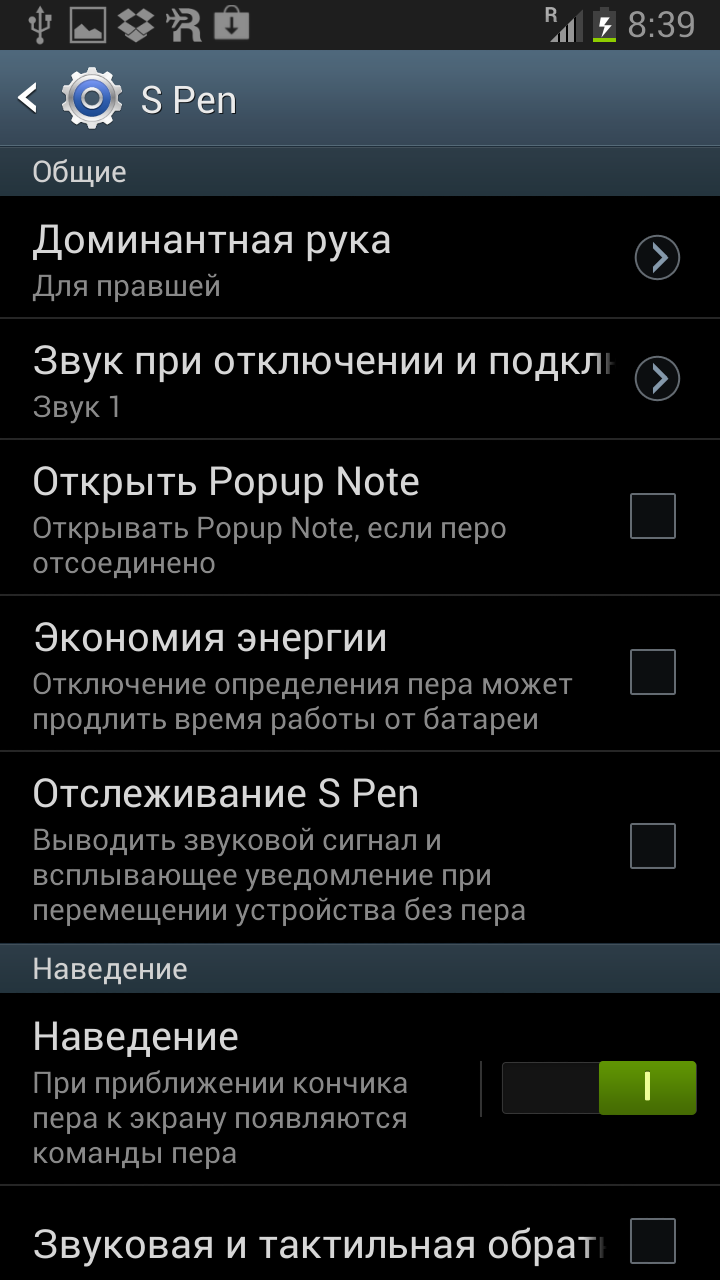Check the Открыть Popup Note box
The height and width of the screenshot is (1280, 720).
[653, 516]
